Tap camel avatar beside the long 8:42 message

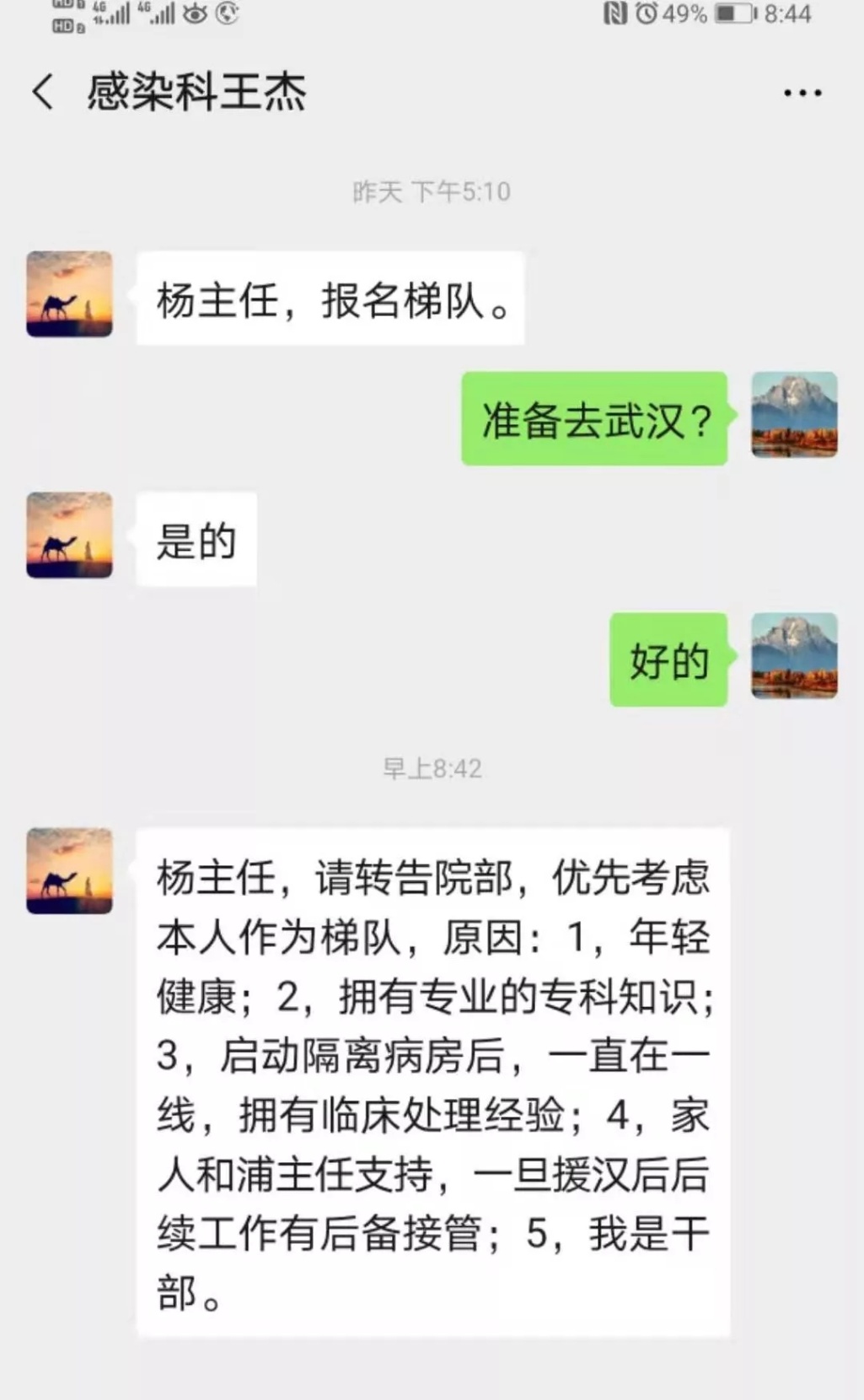(69, 871)
